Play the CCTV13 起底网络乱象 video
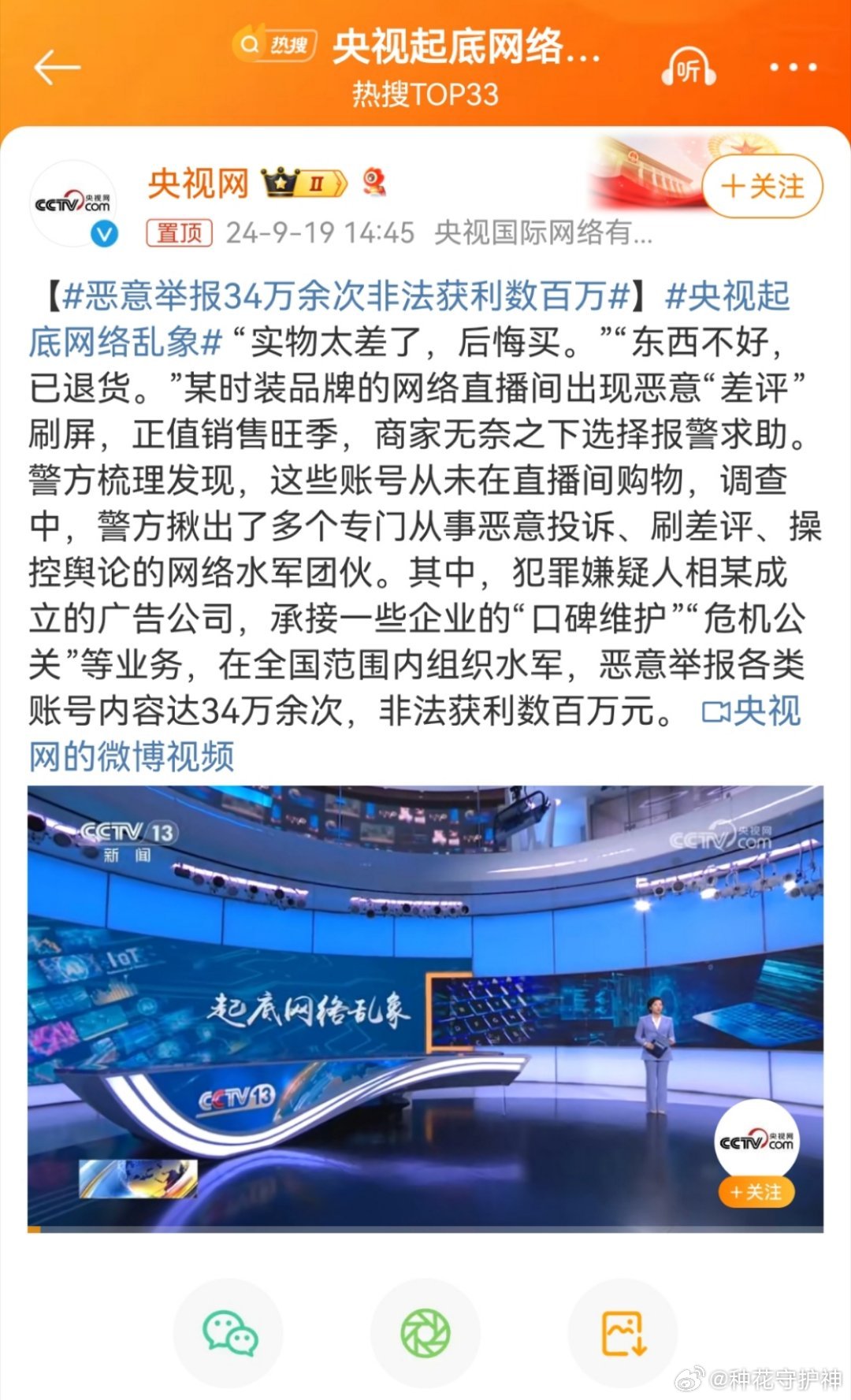This screenshot has height=1400, width=851. (x=425, y=1008)
